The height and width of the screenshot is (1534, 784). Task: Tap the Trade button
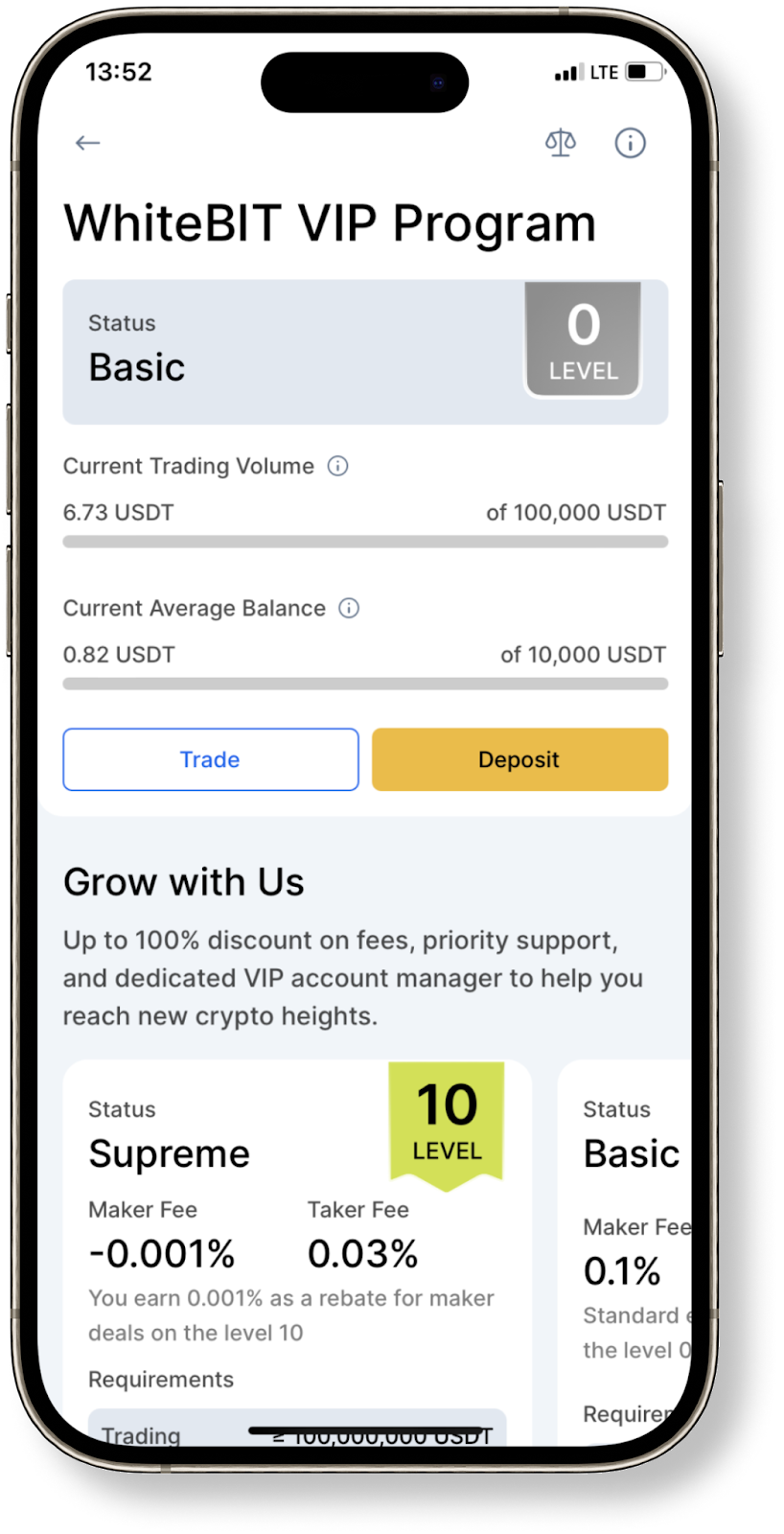pyautogui.click(x=211, y=759)
